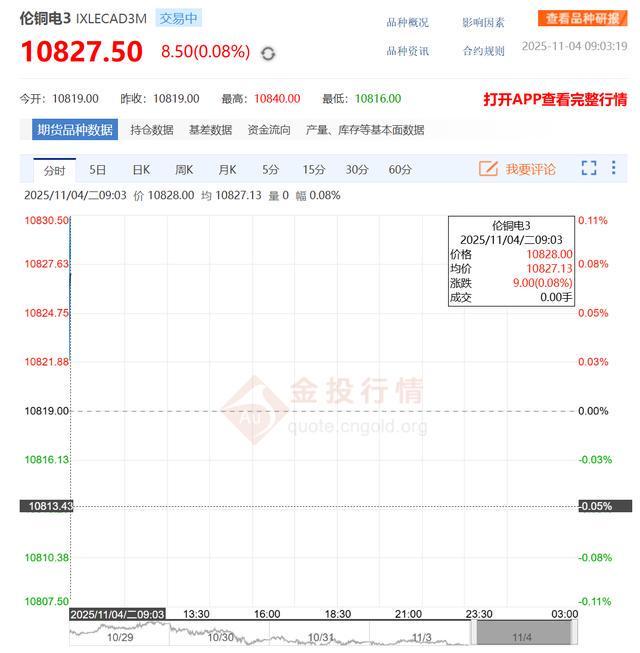Open 资金流向 tab
This screenshot has height=653, width=640.
(x=269, y=130)
